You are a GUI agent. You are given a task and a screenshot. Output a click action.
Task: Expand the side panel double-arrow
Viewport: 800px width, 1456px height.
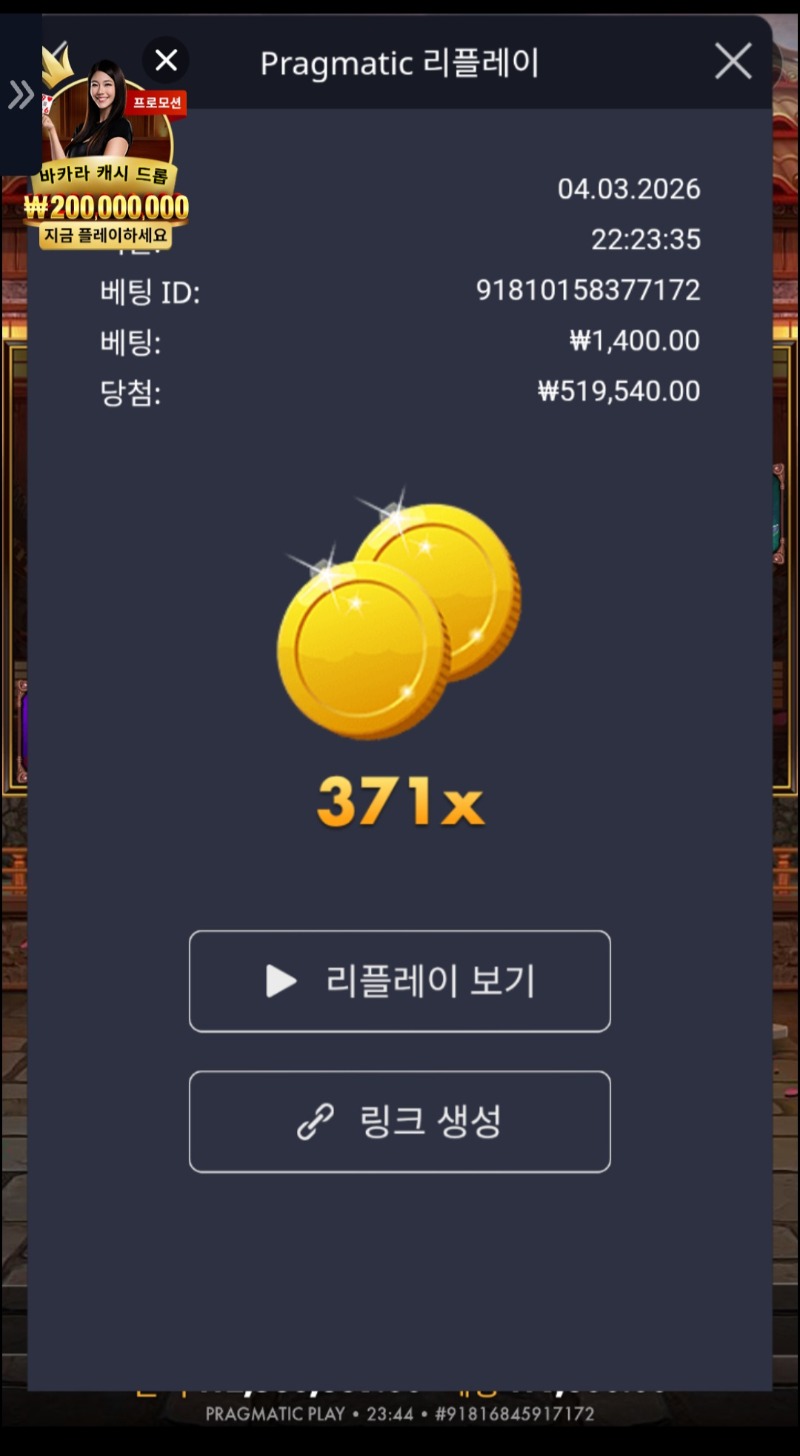20,95
